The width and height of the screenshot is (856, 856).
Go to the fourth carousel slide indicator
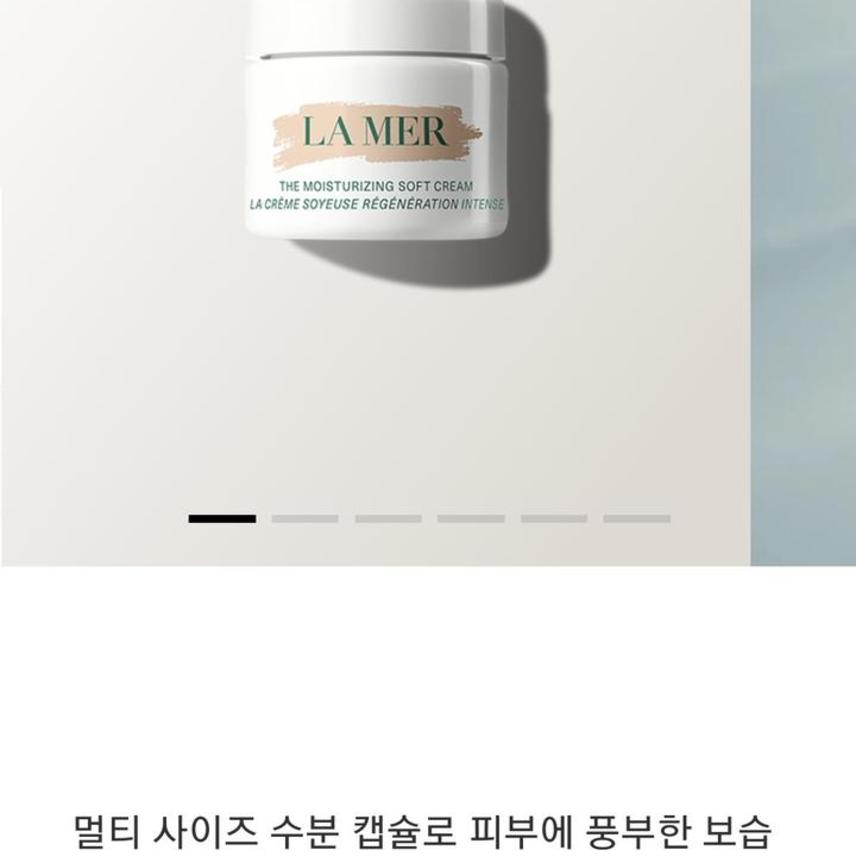[471, 518]
